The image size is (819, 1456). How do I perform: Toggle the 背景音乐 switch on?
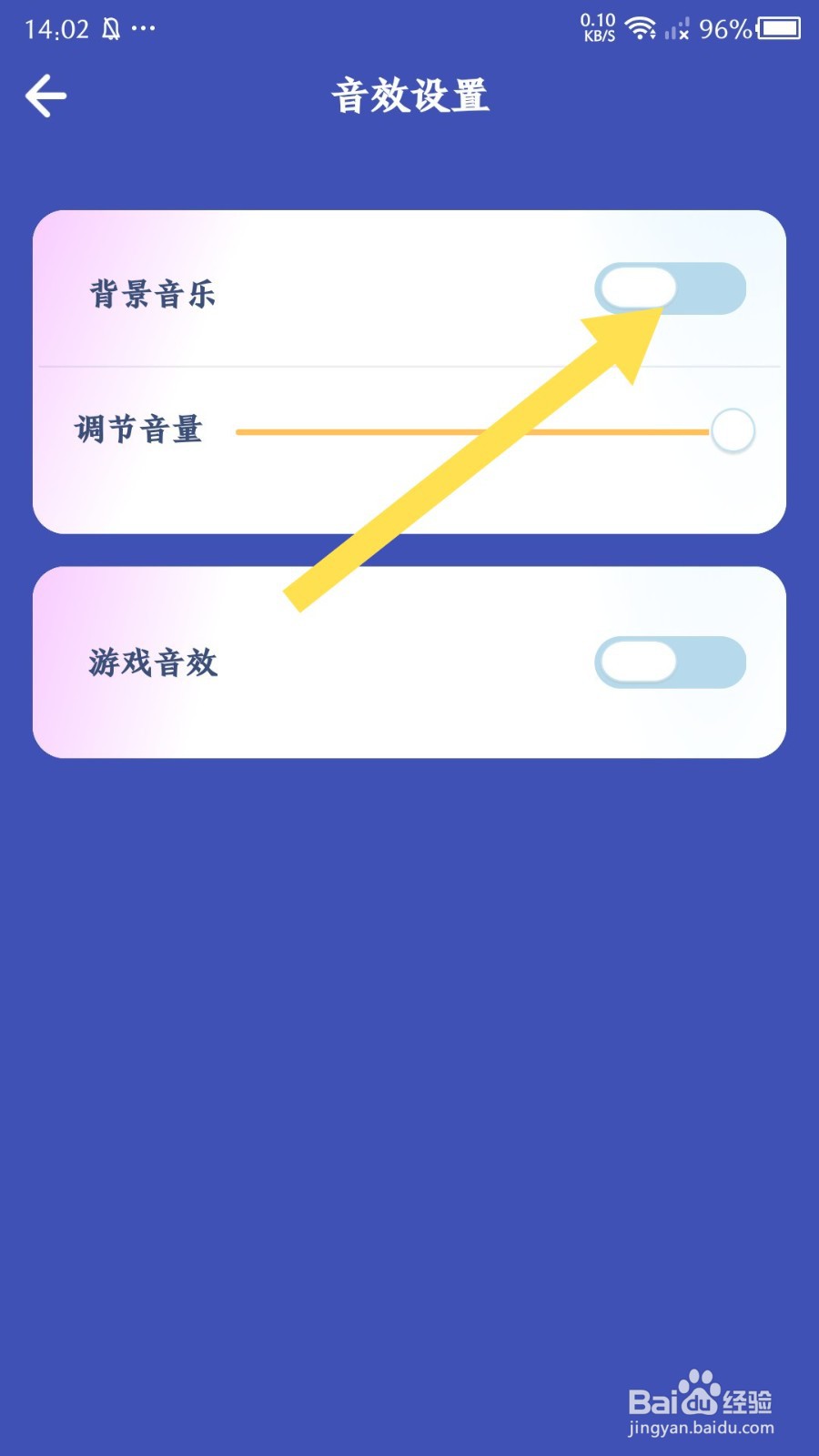tap(669, 288)
